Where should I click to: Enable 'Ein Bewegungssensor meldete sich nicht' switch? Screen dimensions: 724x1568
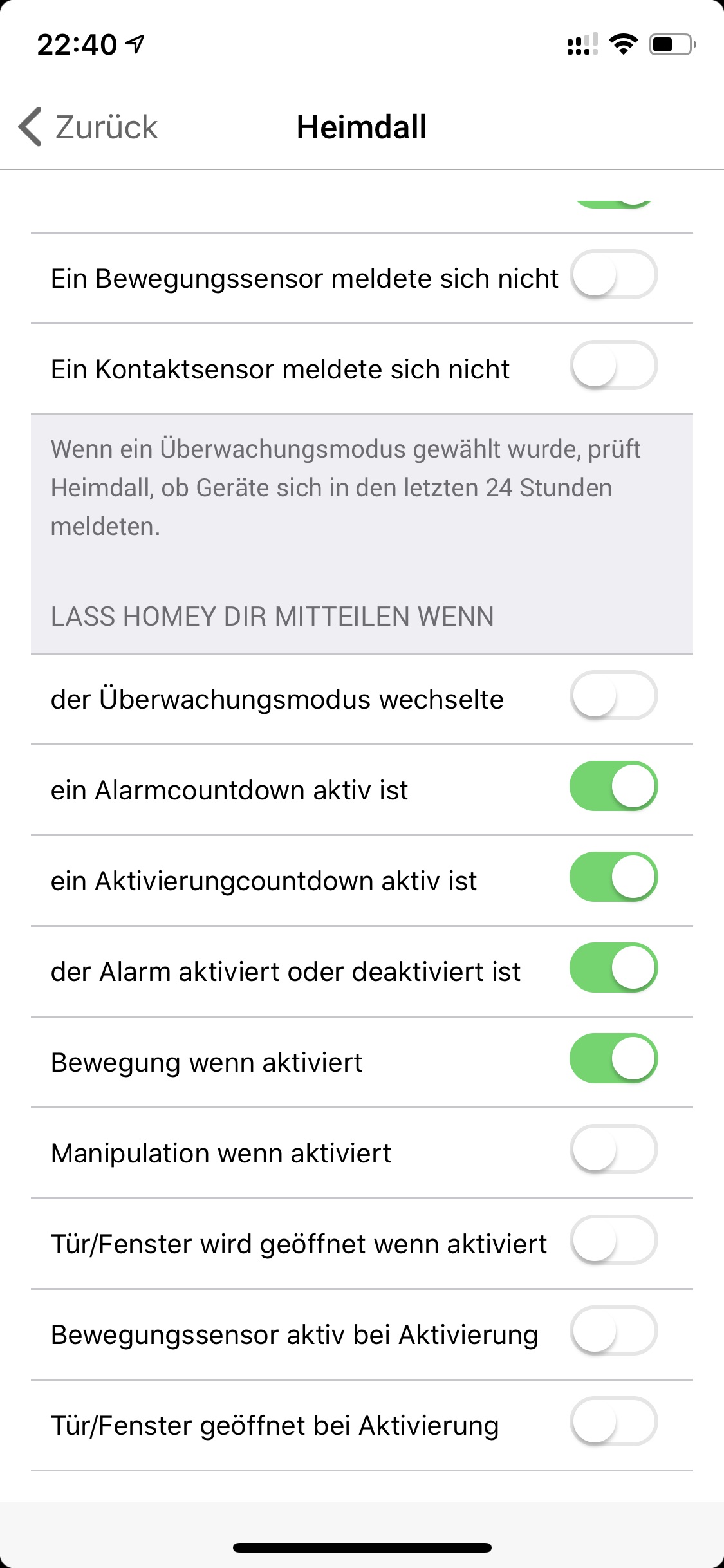(613, 275)
